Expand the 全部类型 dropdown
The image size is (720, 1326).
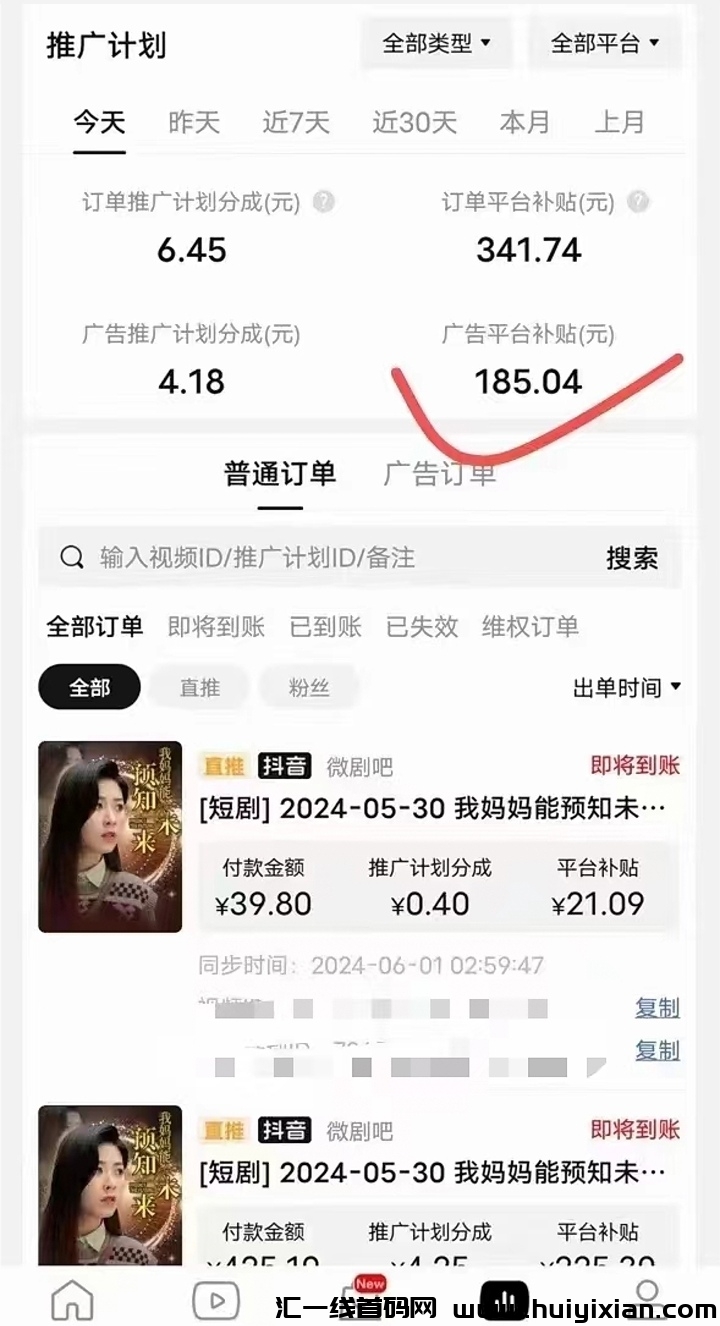tap(437, 44)
